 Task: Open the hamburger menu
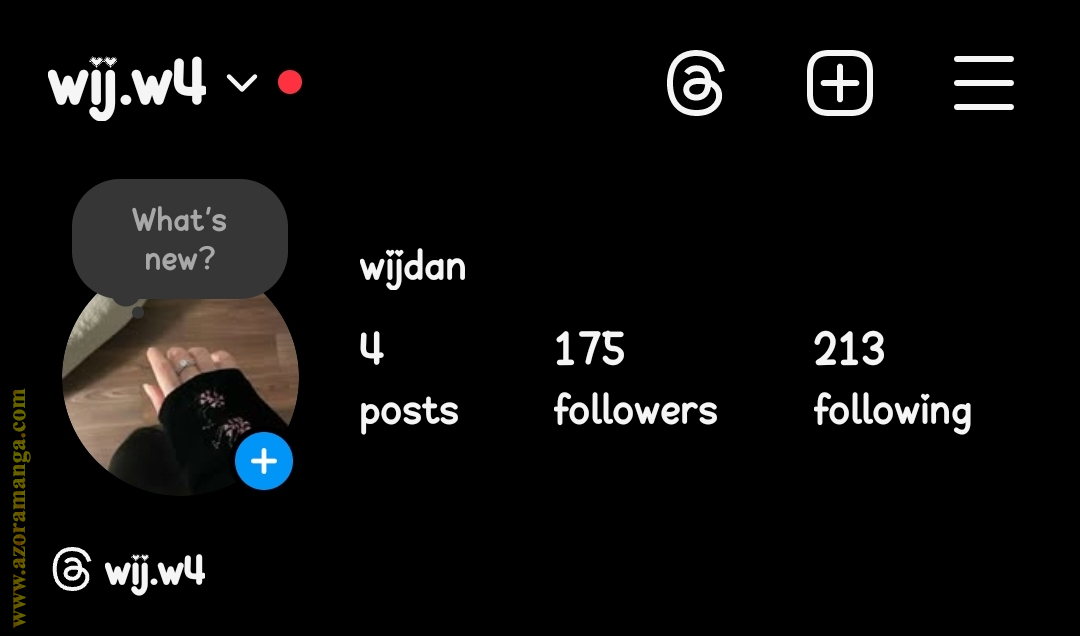click(x=983, y=83)
